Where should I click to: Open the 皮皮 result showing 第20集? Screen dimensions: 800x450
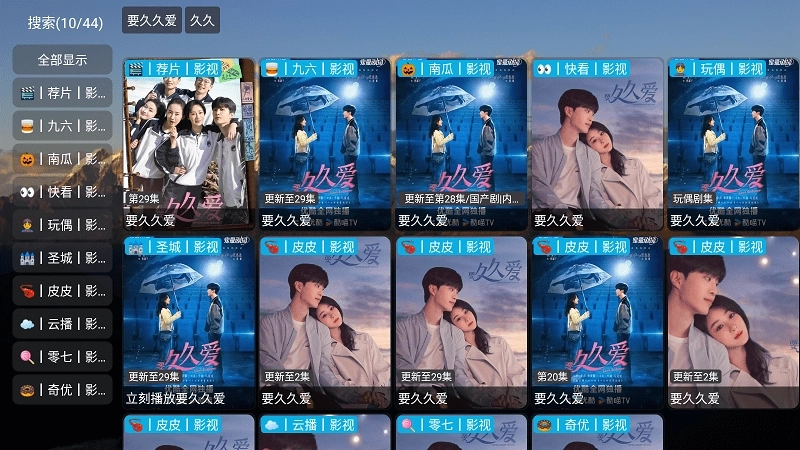coord(597,320)
